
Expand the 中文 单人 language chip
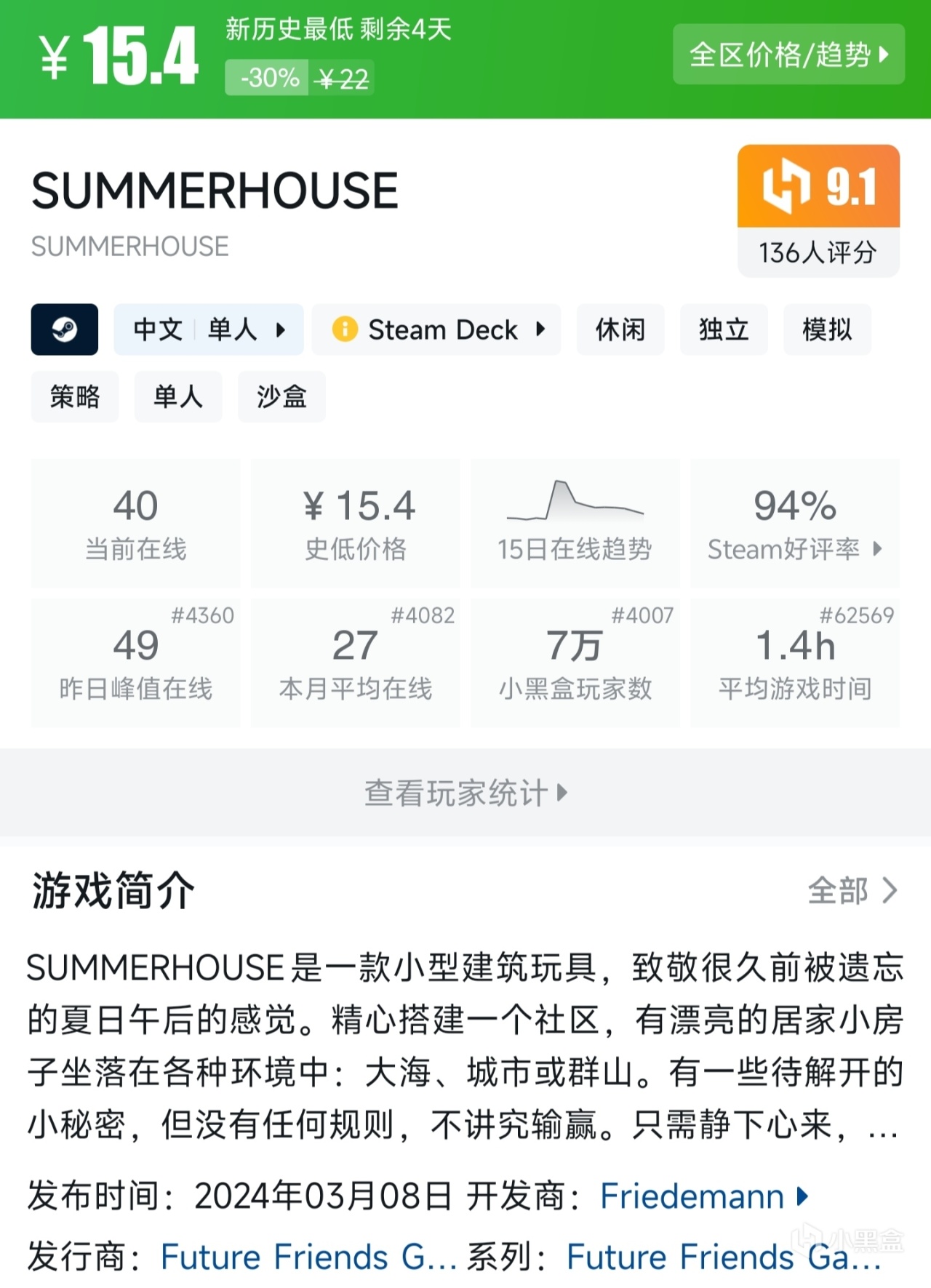209,329
